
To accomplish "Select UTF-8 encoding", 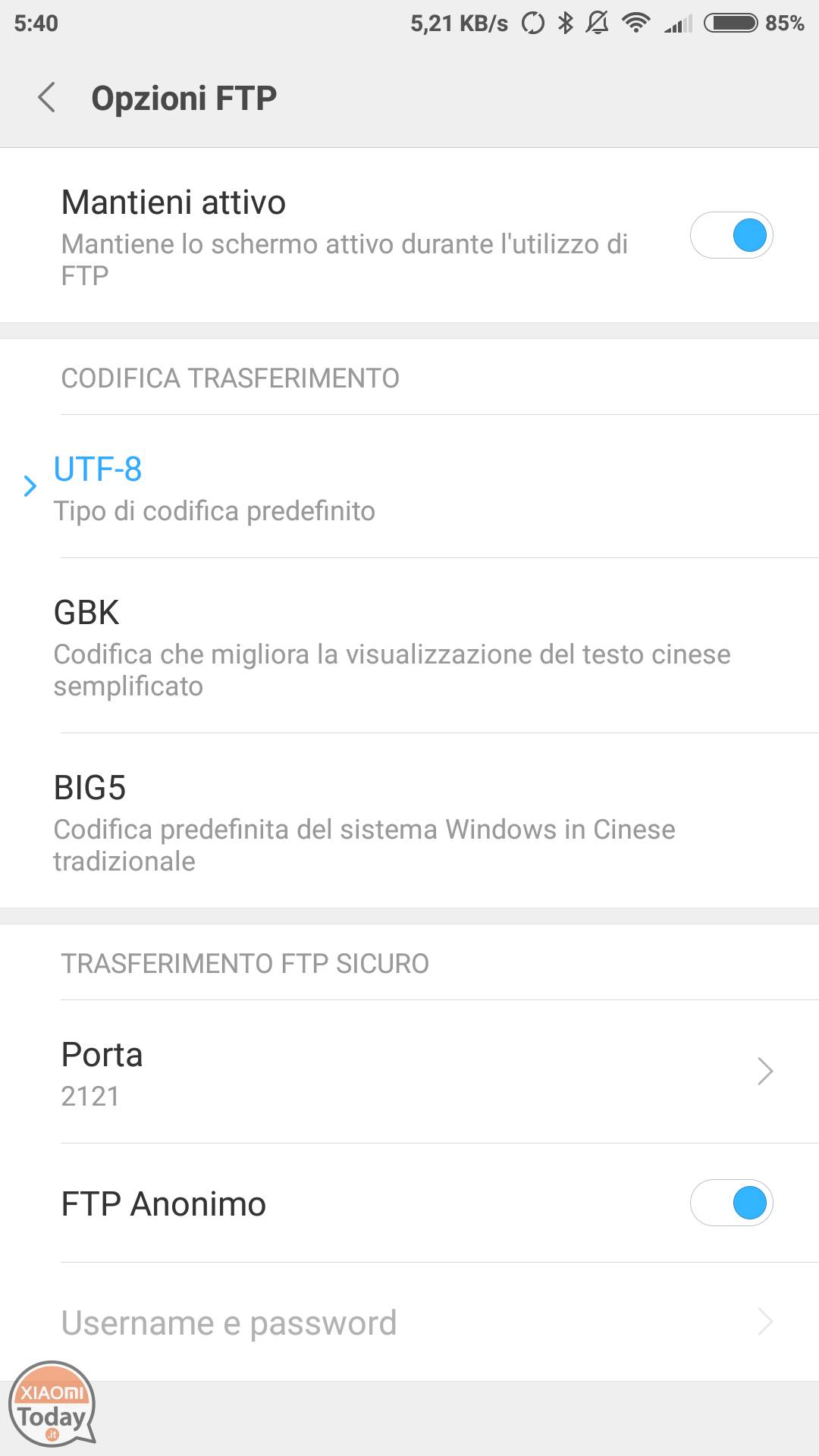I will 409,486.
